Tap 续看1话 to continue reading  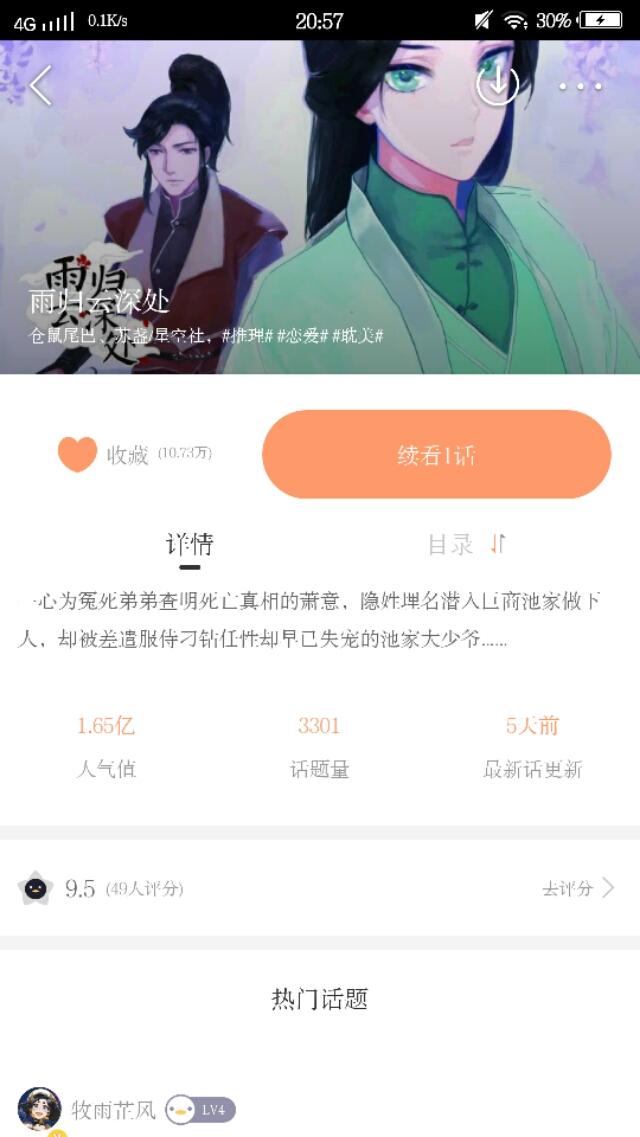point(436,455)
